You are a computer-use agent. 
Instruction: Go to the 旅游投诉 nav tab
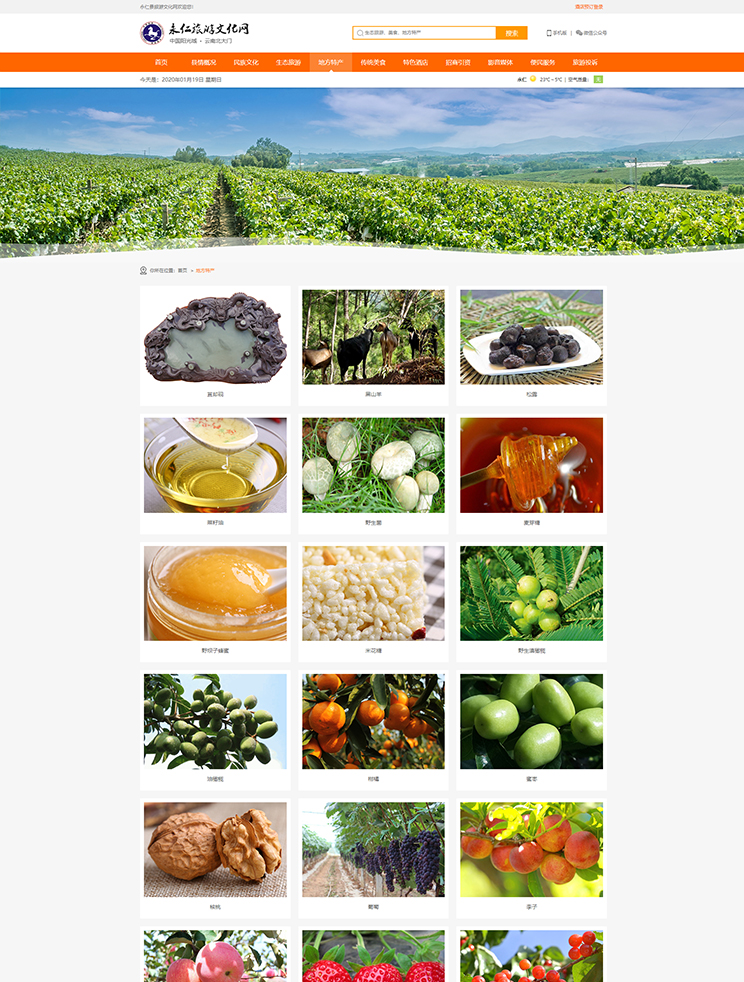[585, 62]
